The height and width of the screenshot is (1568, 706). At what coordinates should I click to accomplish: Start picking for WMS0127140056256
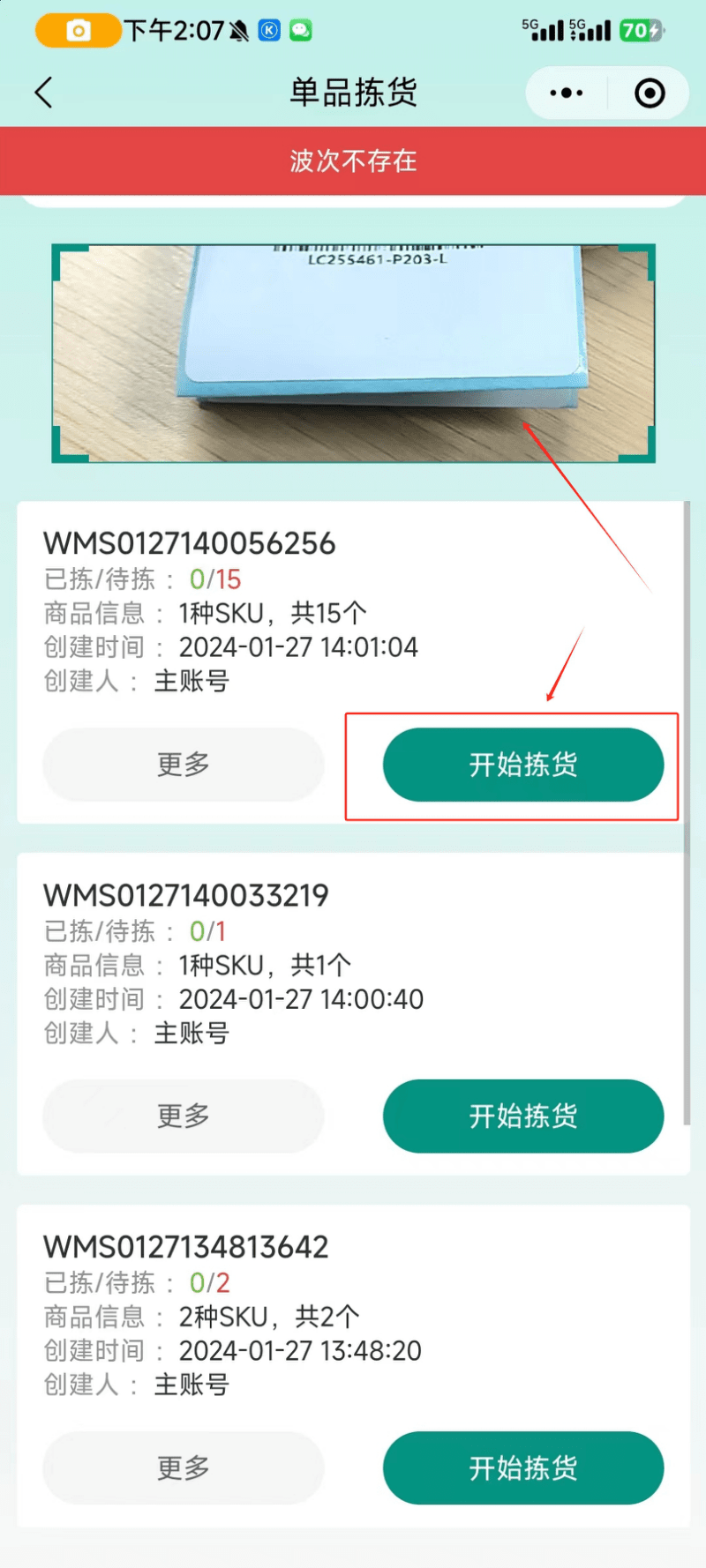pos(522,765)
